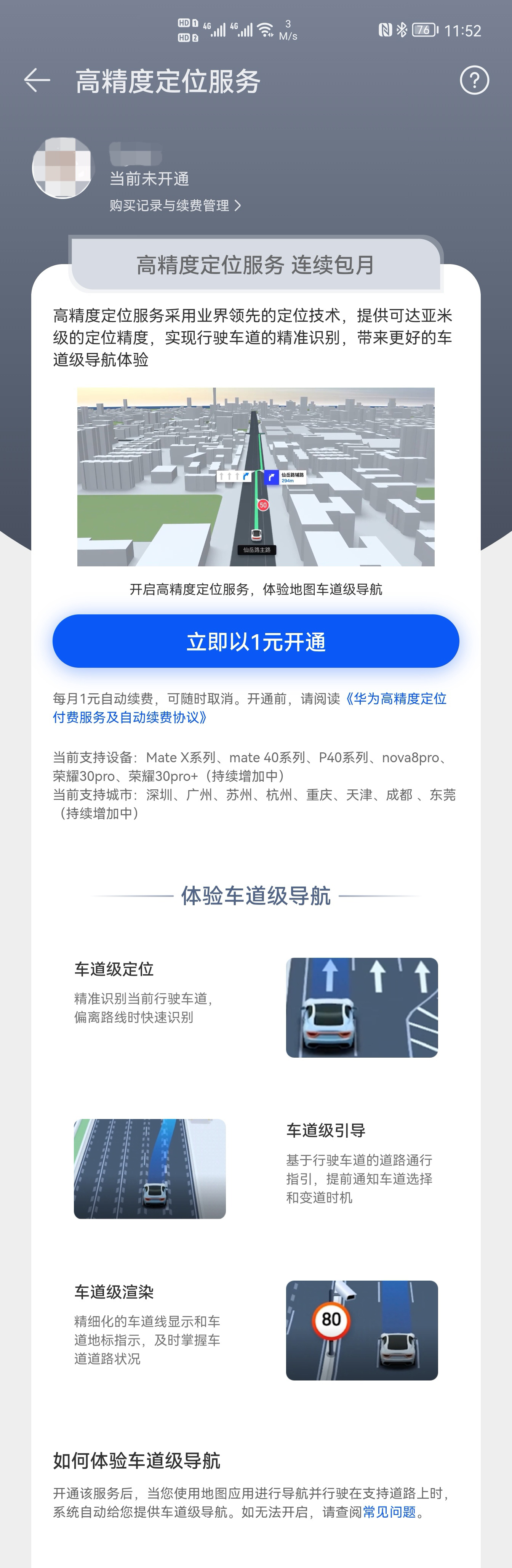The width and height of the screenshot is (512, 1568).
Task: Open 购买记录与续费管理
Action: (174, 206)
